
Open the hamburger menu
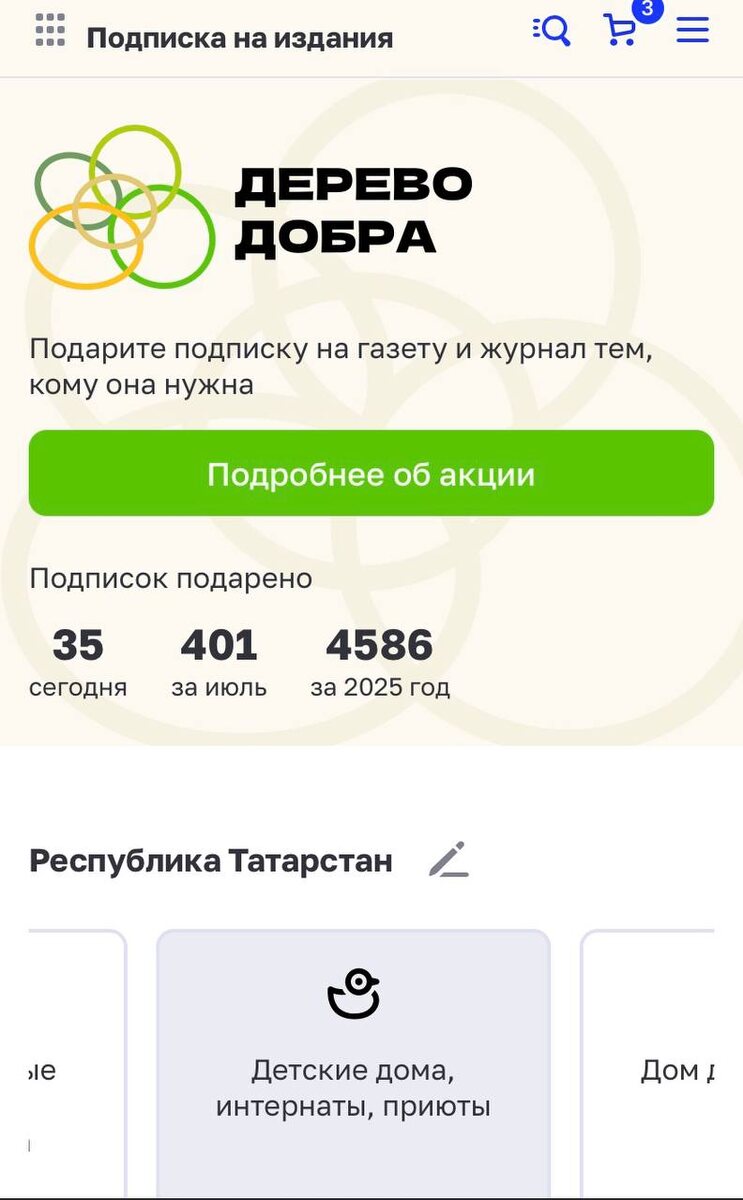click(x=693, y=31)
